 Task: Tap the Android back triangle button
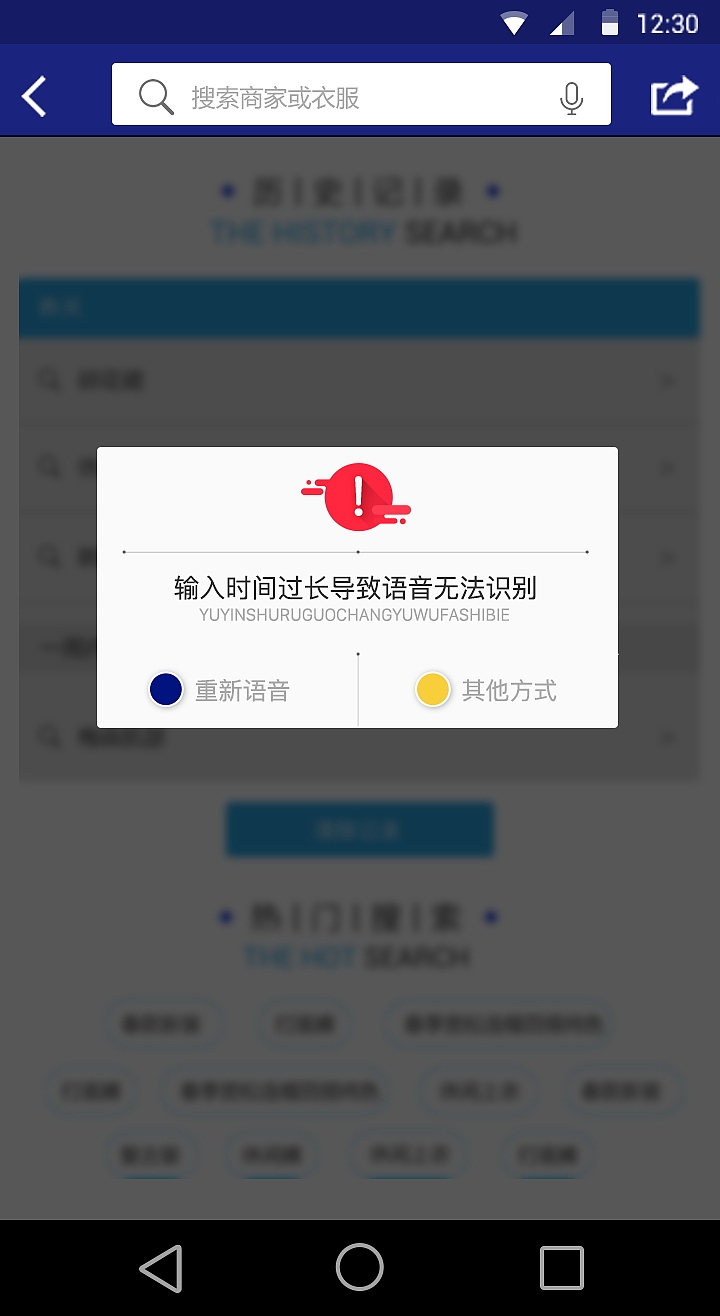160,1268
